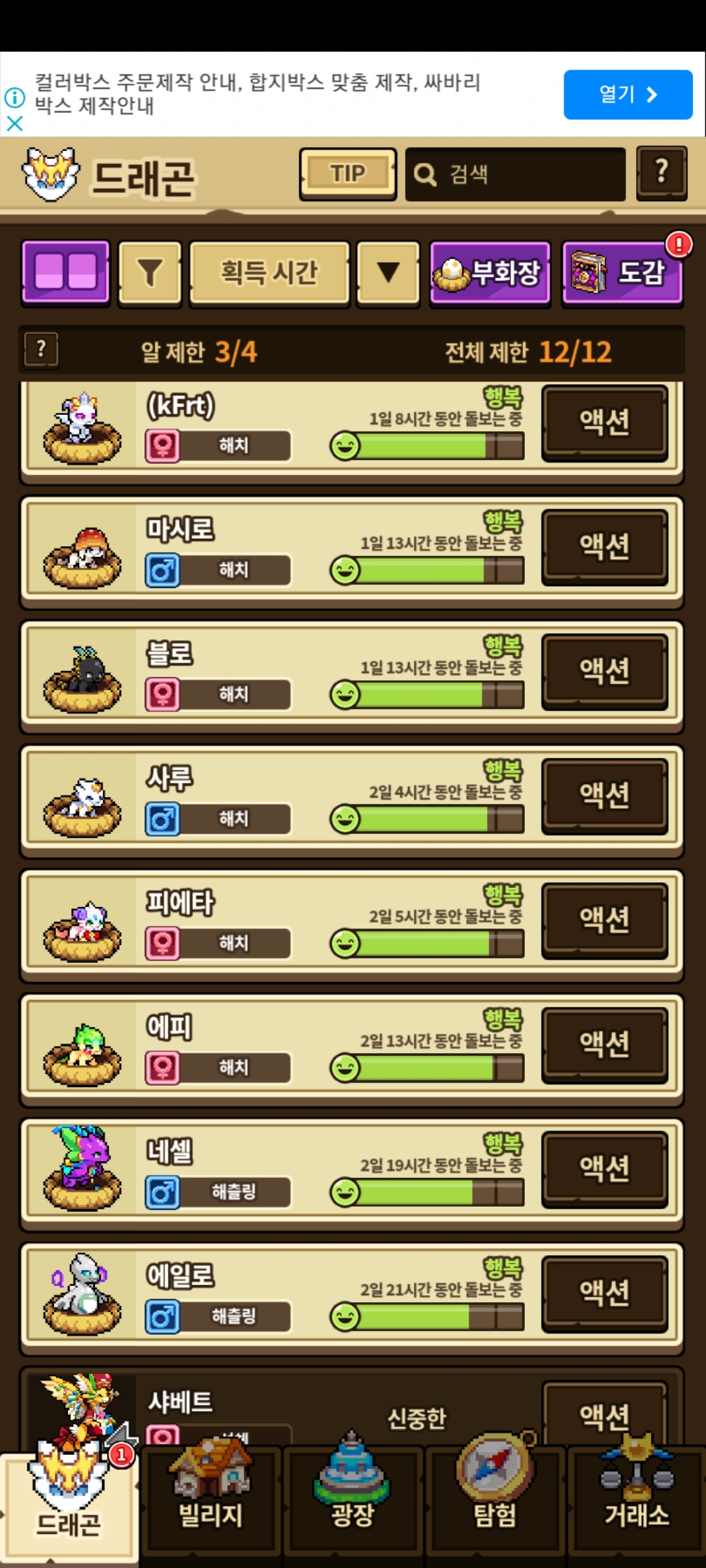This screenshot has width=706, height=1568.
Task: Open help question mark in header
Action: [x=662, y=172]
